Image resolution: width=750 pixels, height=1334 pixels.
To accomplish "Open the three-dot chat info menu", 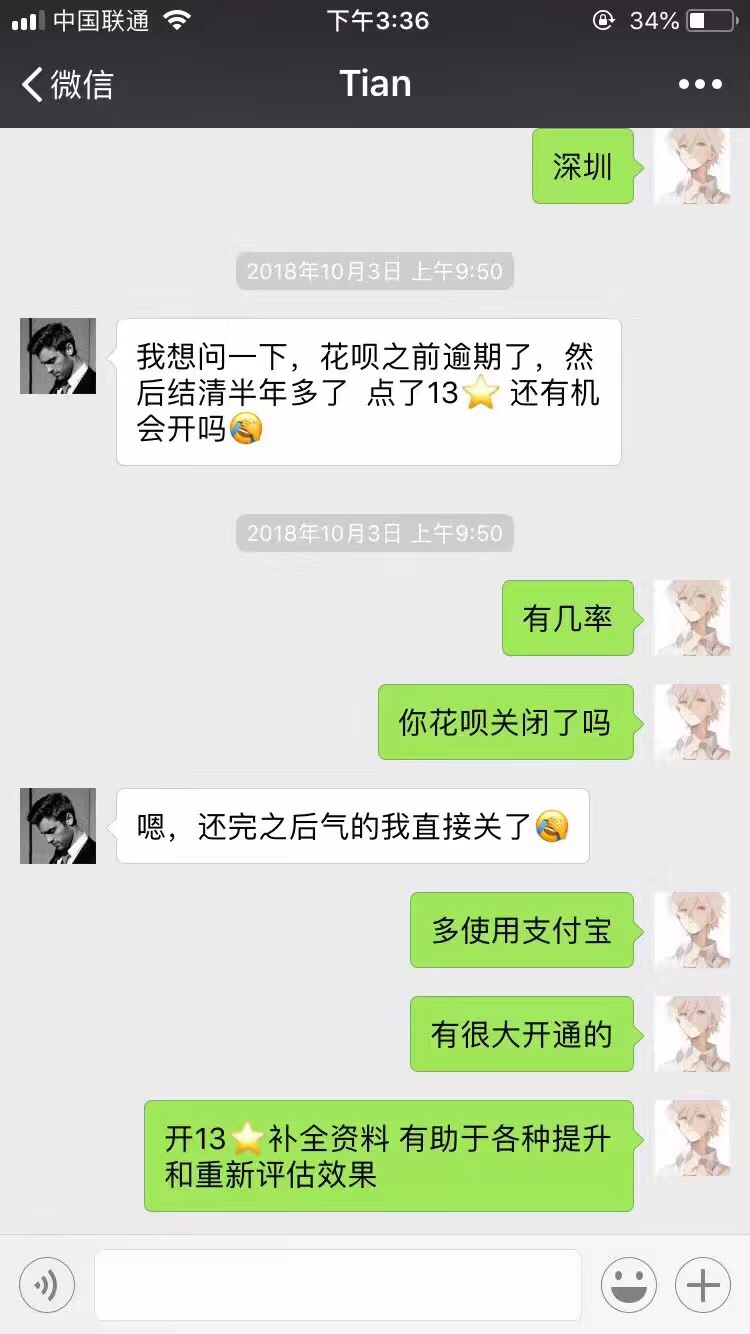I will 700,84.
